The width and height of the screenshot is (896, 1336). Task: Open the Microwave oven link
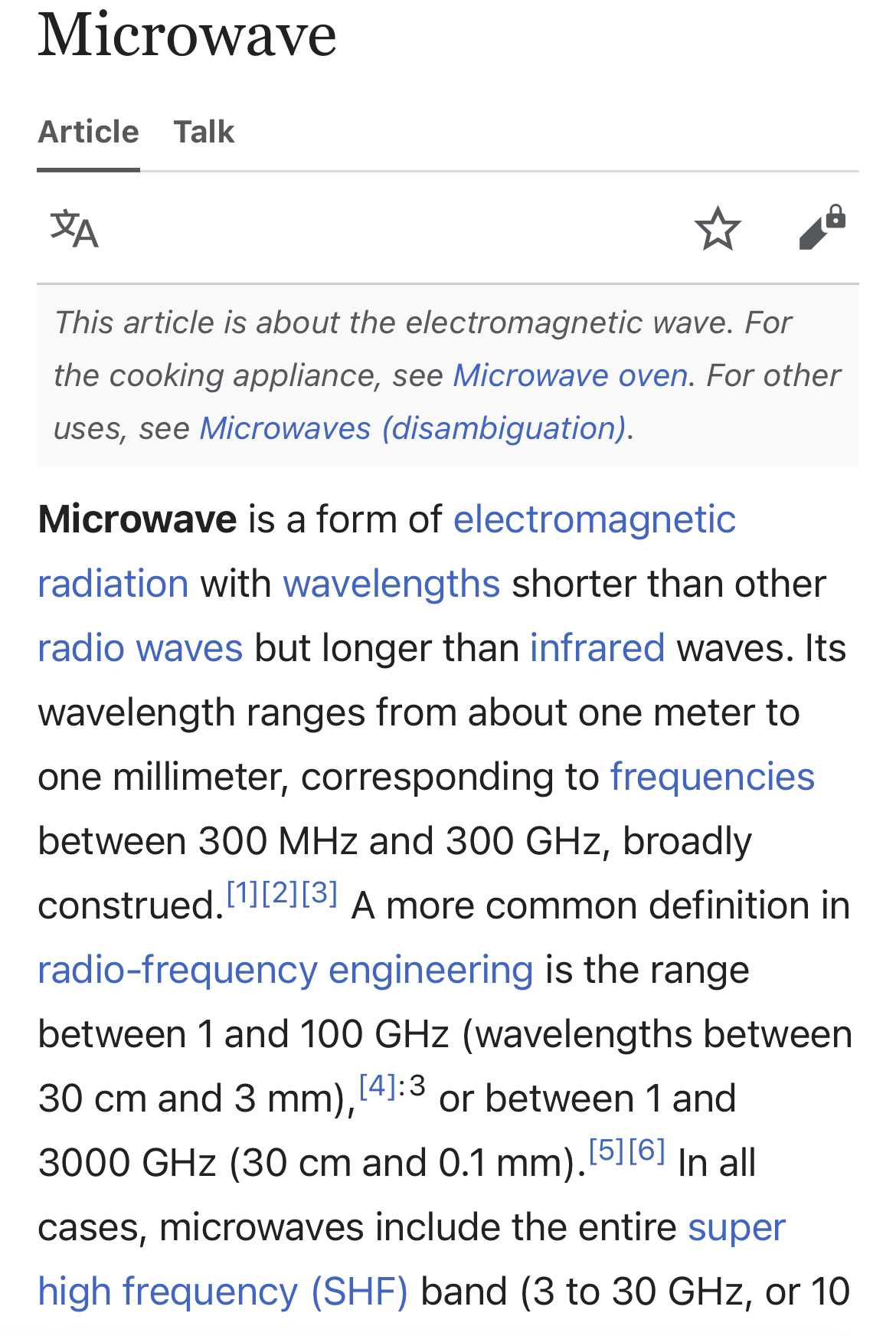[x=570, y=375]
